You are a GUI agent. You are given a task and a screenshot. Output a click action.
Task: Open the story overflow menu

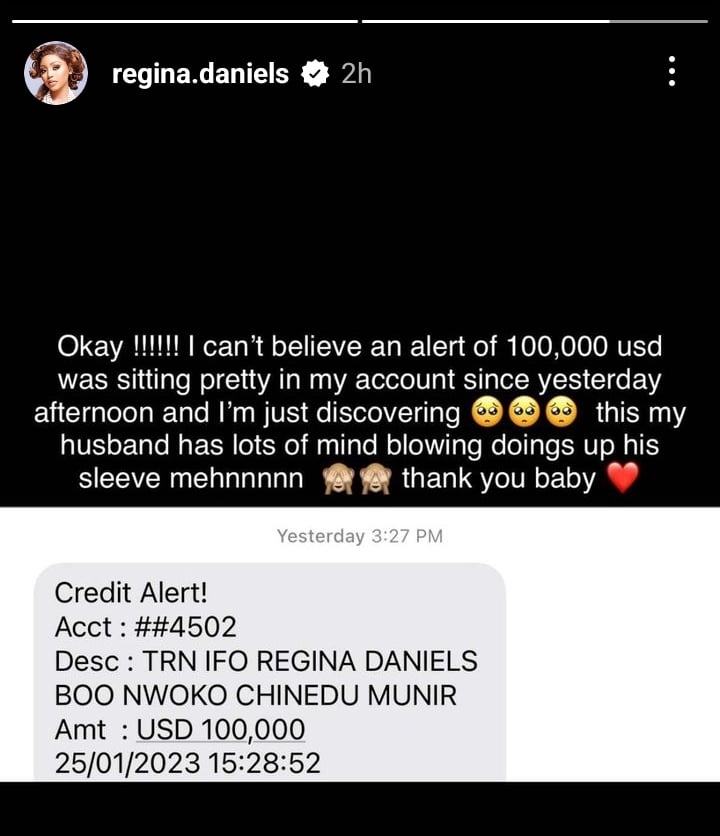tap(672, 71)
